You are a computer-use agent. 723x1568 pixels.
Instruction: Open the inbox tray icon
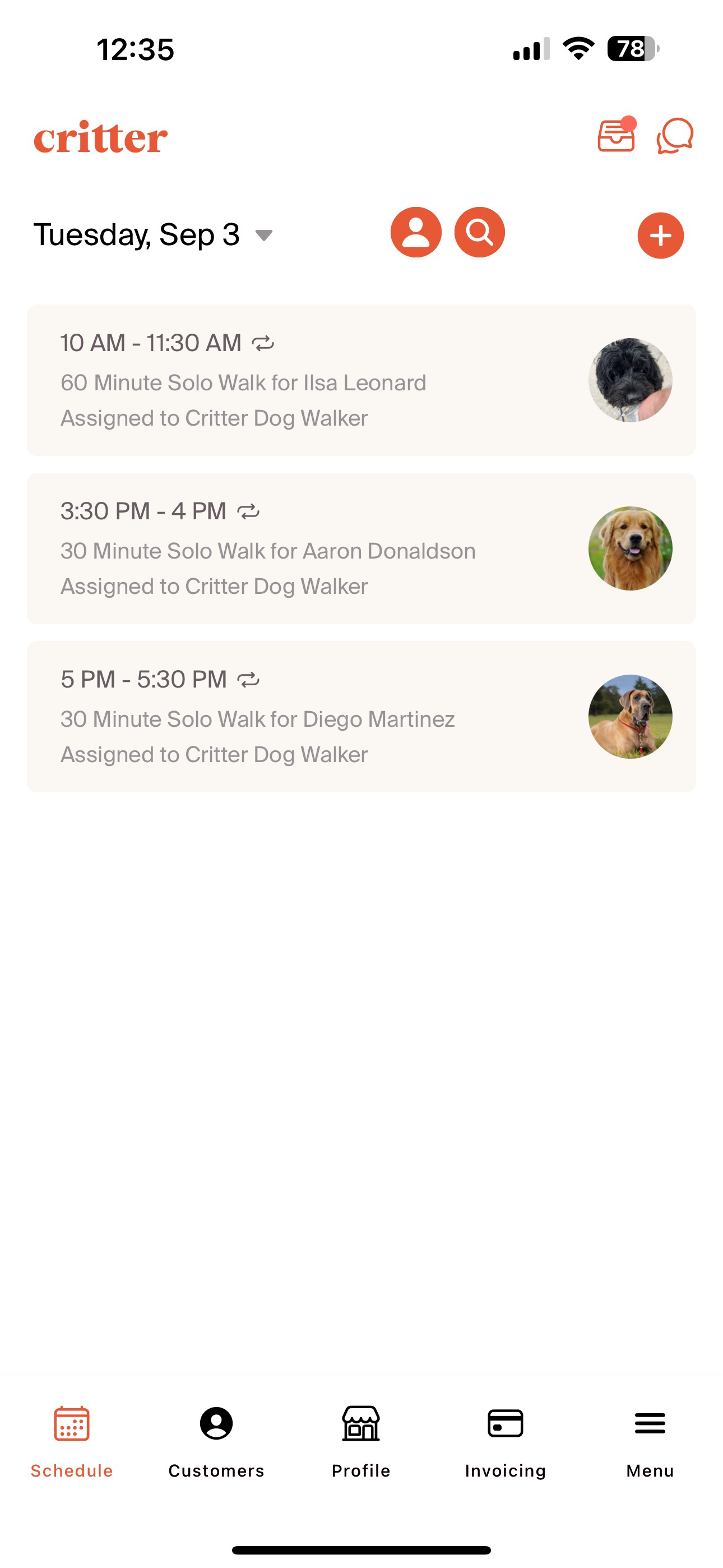point(616,135)
